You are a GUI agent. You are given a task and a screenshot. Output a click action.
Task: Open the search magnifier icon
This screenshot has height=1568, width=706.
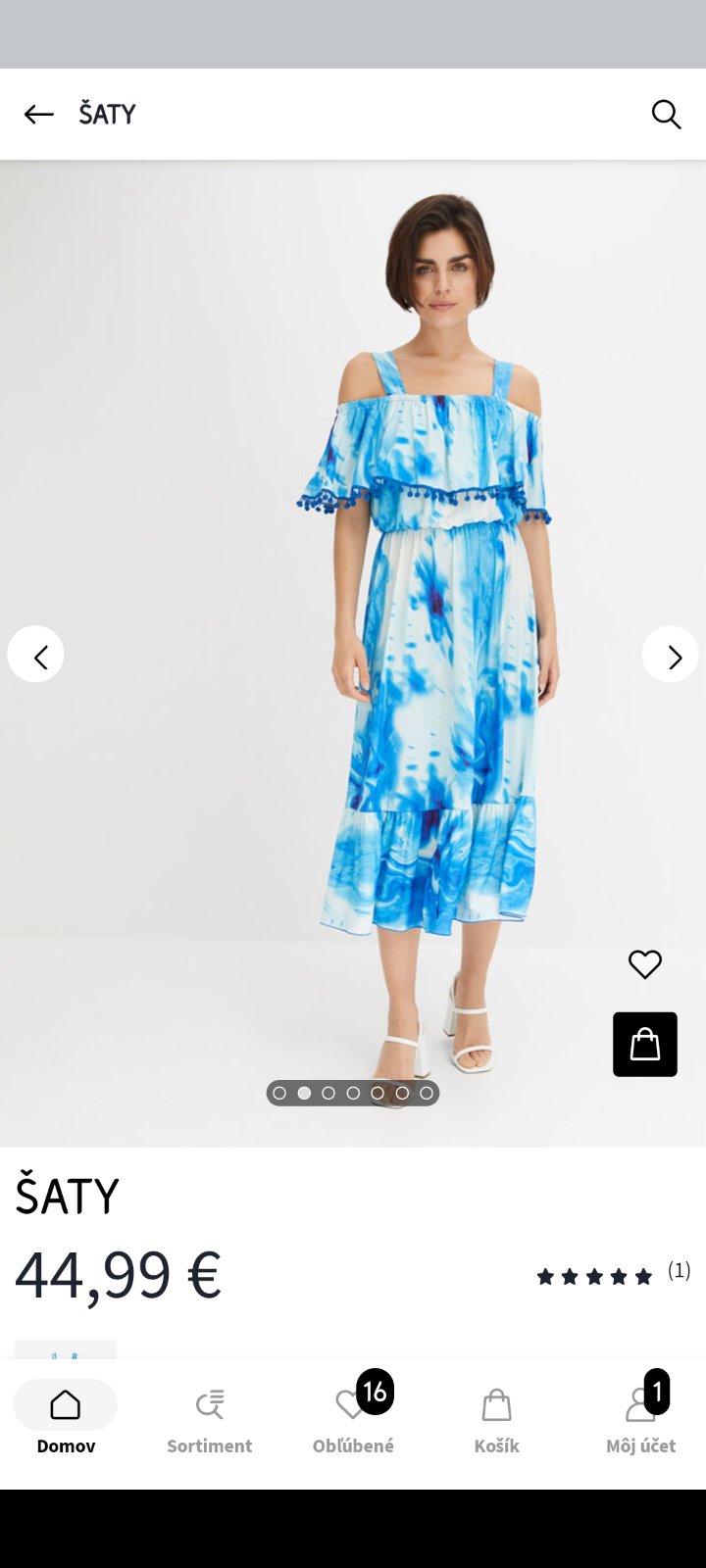(x=666, y=115)
